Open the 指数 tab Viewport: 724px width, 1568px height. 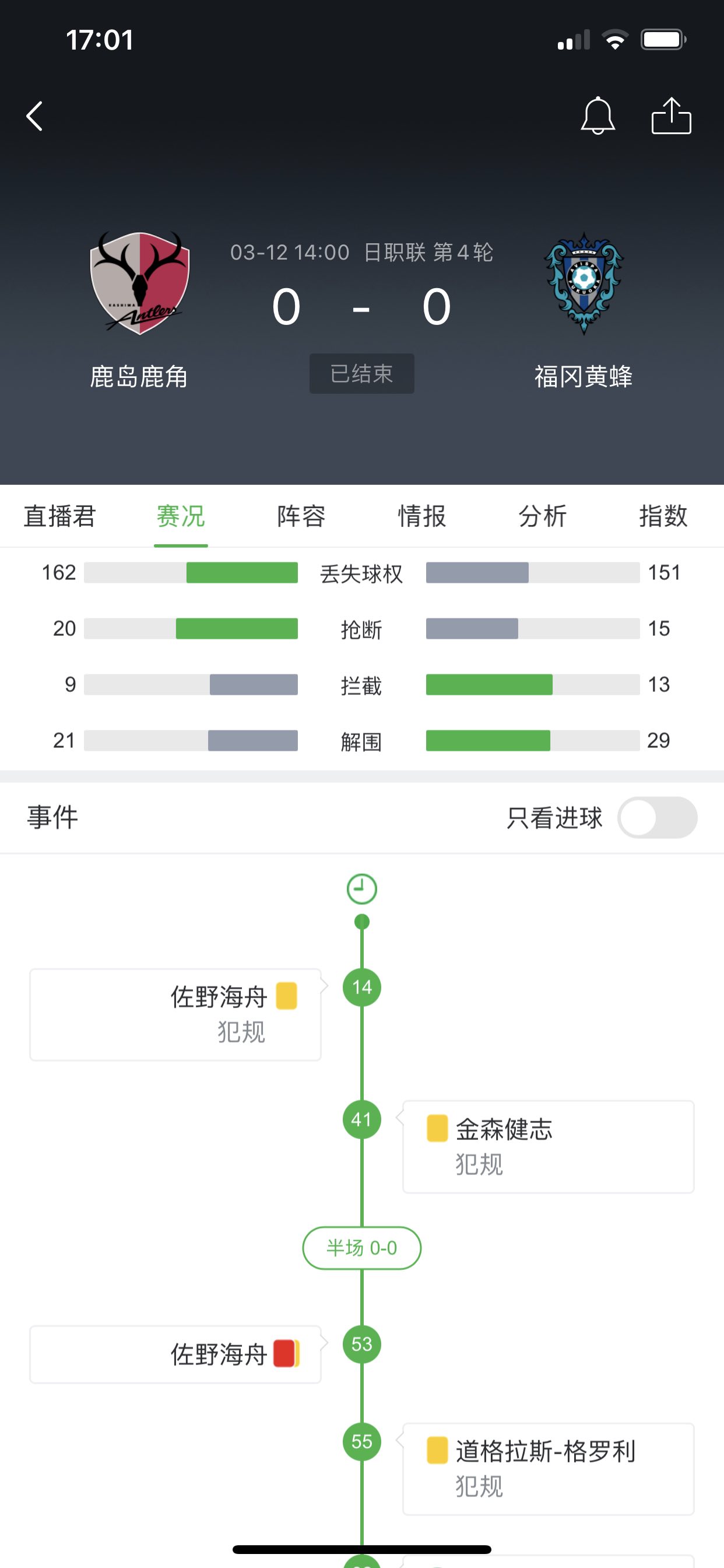(x=663, y=516)
